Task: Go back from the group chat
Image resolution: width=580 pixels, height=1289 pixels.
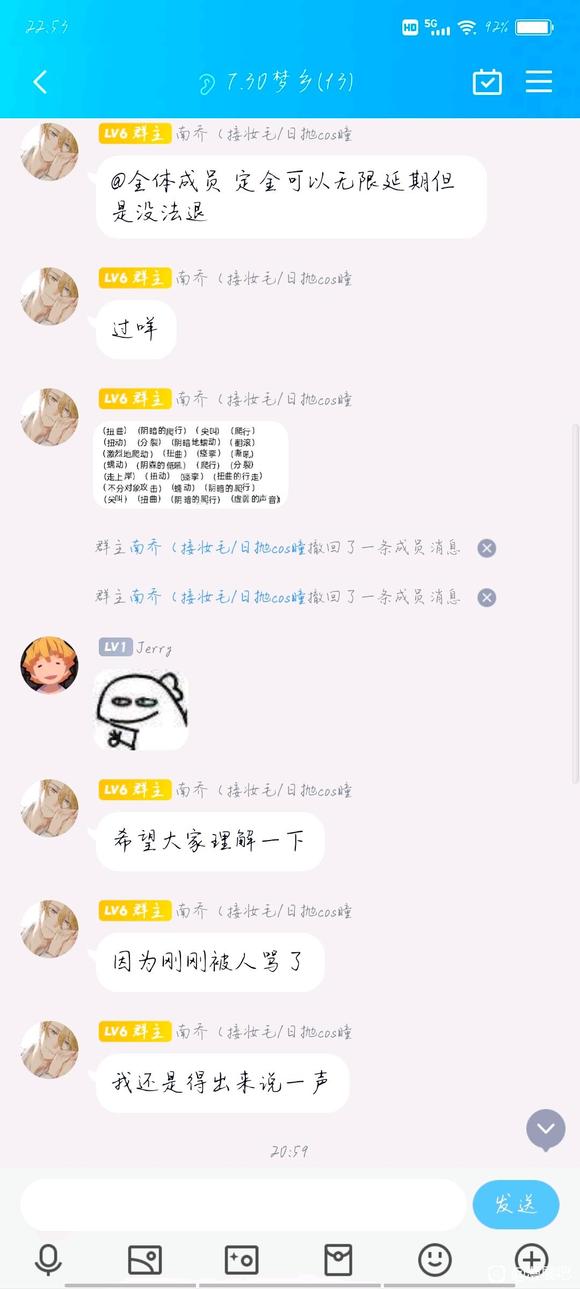Action: tap(40, 82)
